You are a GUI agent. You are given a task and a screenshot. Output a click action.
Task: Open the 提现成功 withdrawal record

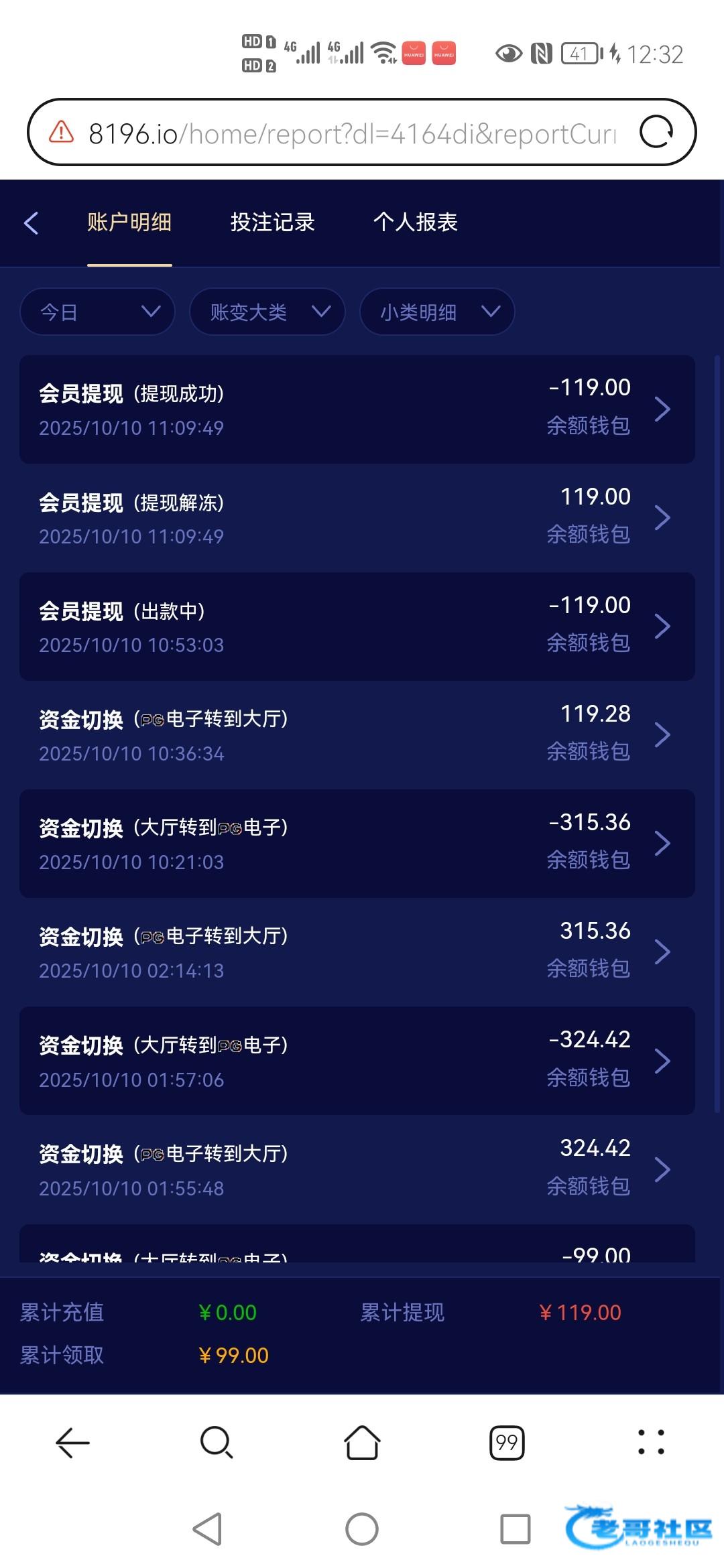[357, 409]
